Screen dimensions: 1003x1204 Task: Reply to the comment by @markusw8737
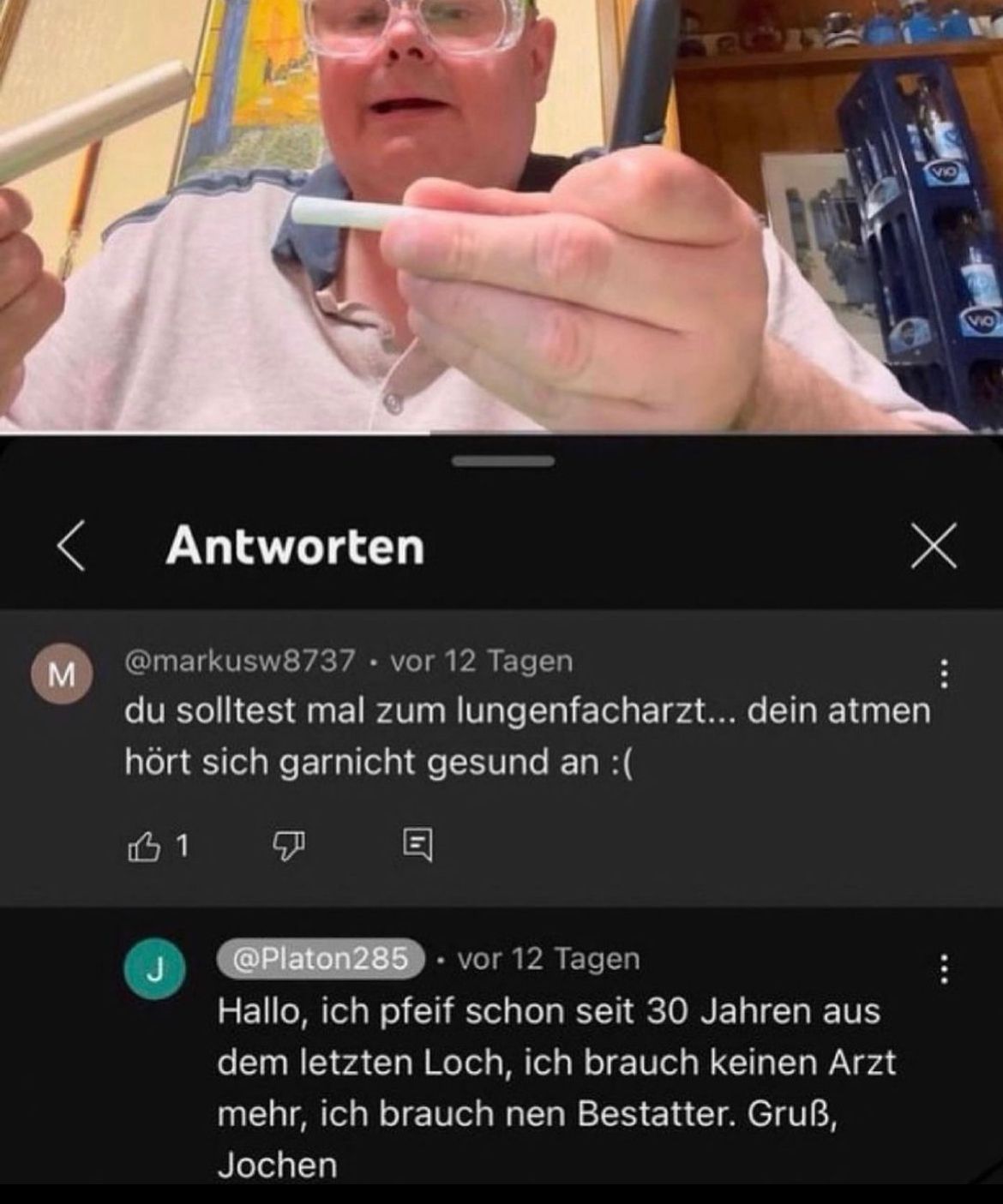pyautogui.click(x=417, y=847)
